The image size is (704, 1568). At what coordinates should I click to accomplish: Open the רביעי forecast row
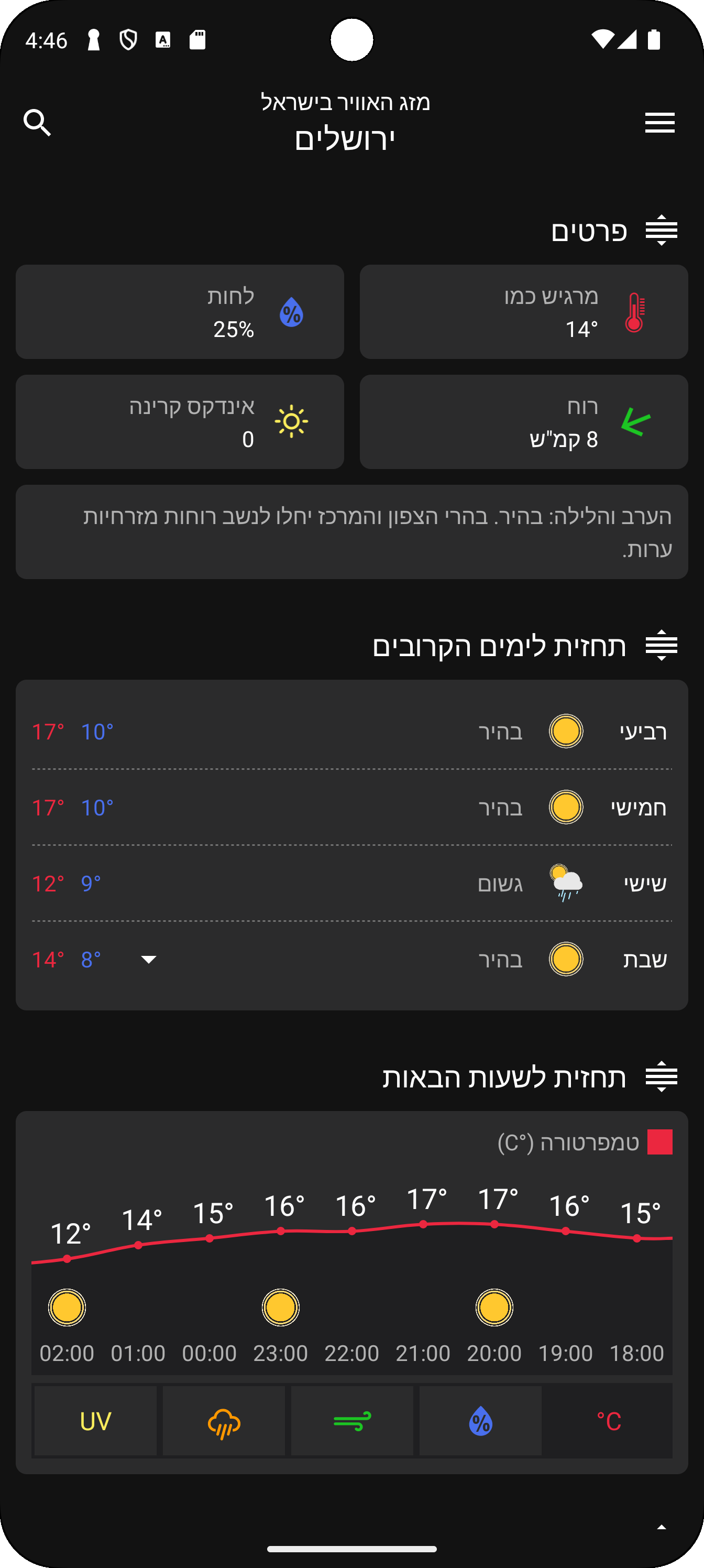pos(351,731)
